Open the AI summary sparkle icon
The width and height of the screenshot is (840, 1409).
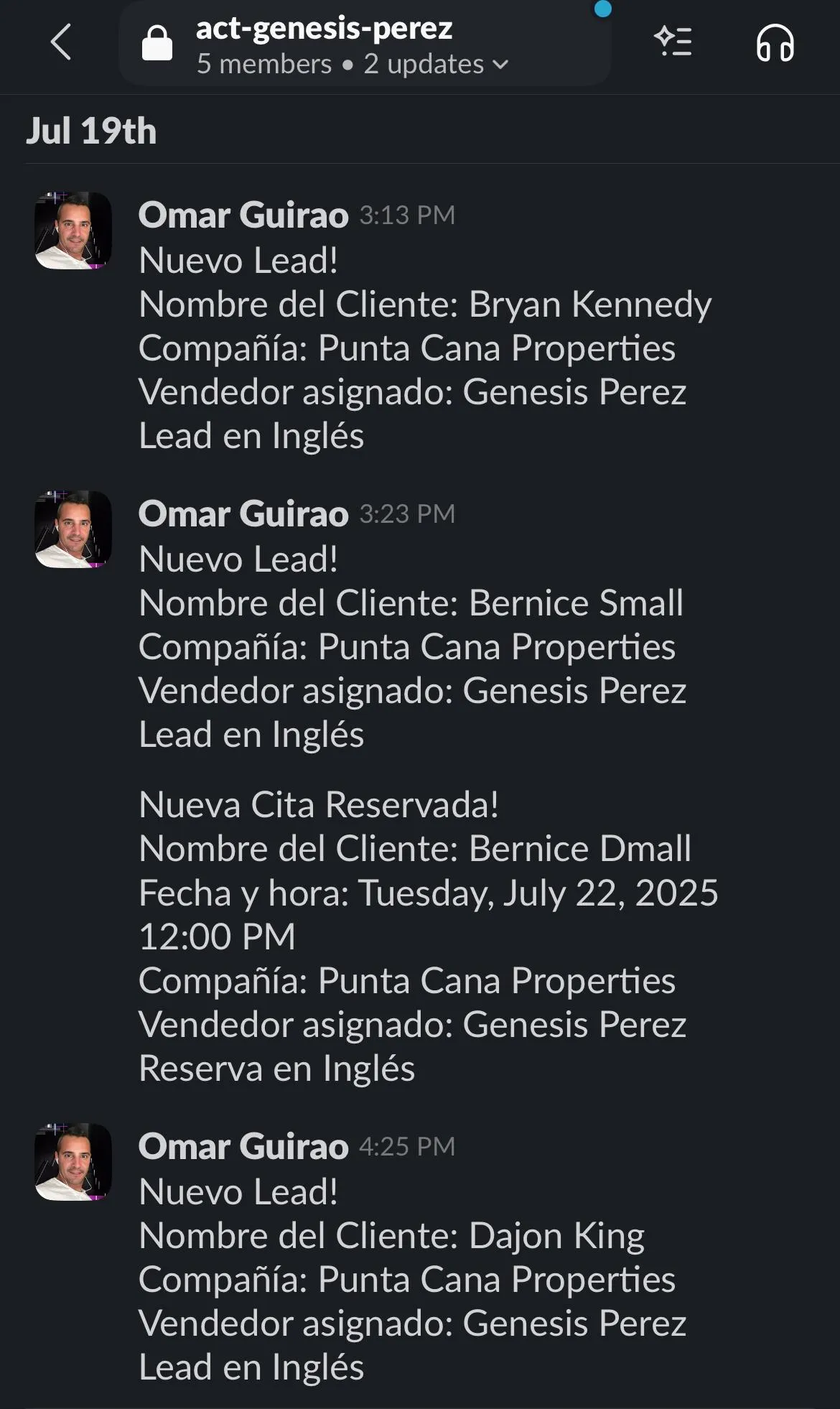(673, 42)
